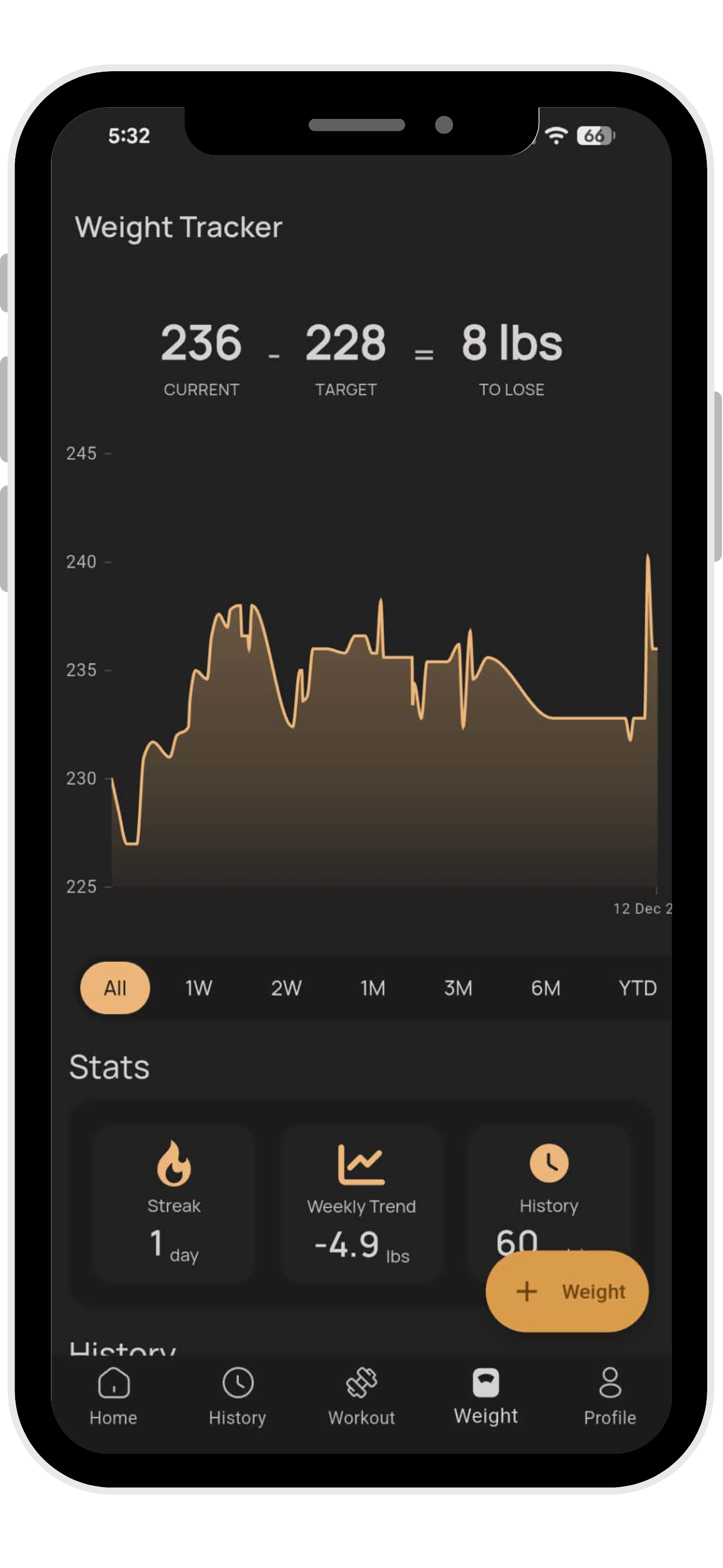The image size is (723, 1568).
Task: Switch chart range to 1W
Action: [200, 988]
